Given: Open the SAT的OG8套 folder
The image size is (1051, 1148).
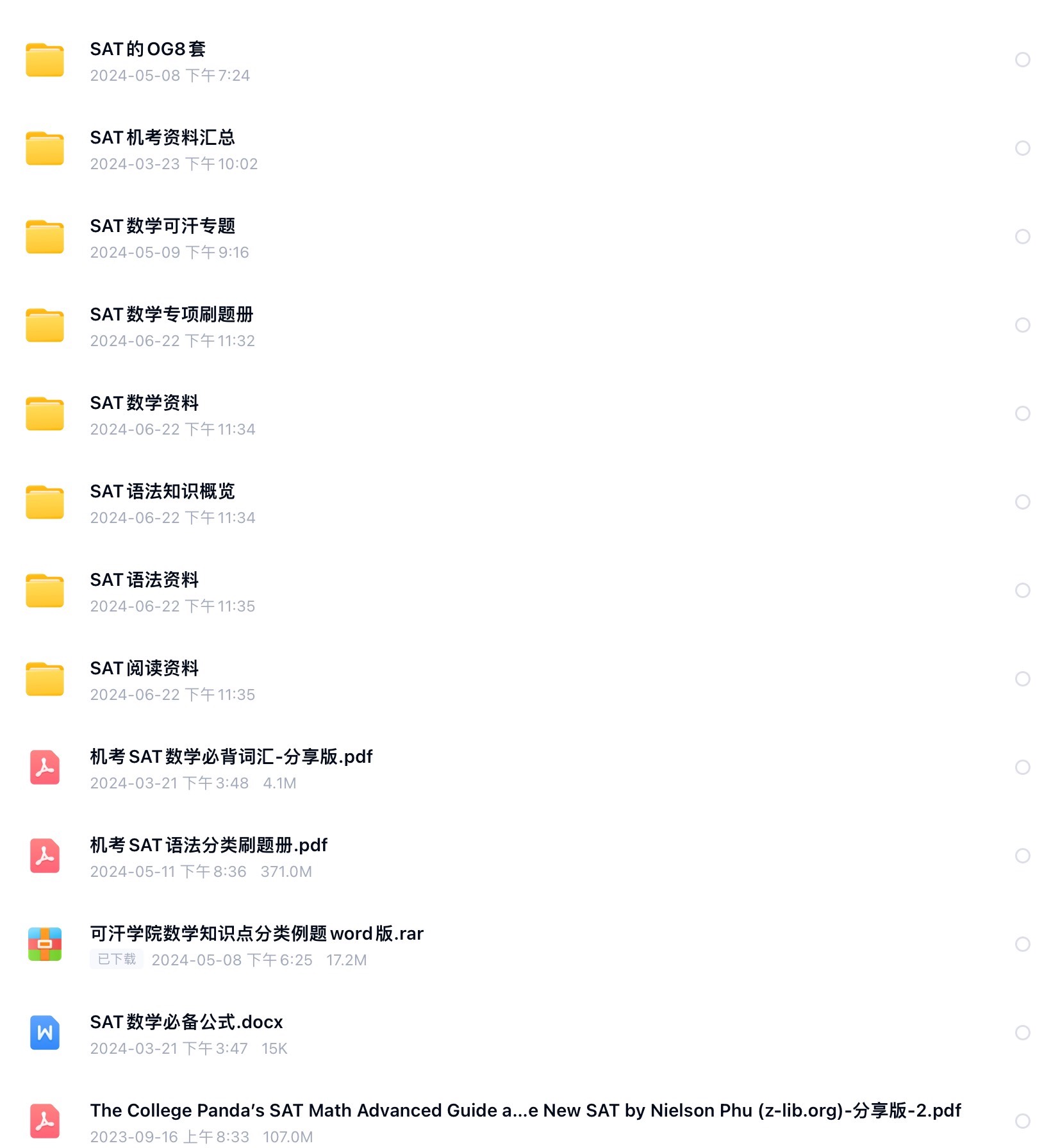Looking at the screenshot, I should pos(147,49).
